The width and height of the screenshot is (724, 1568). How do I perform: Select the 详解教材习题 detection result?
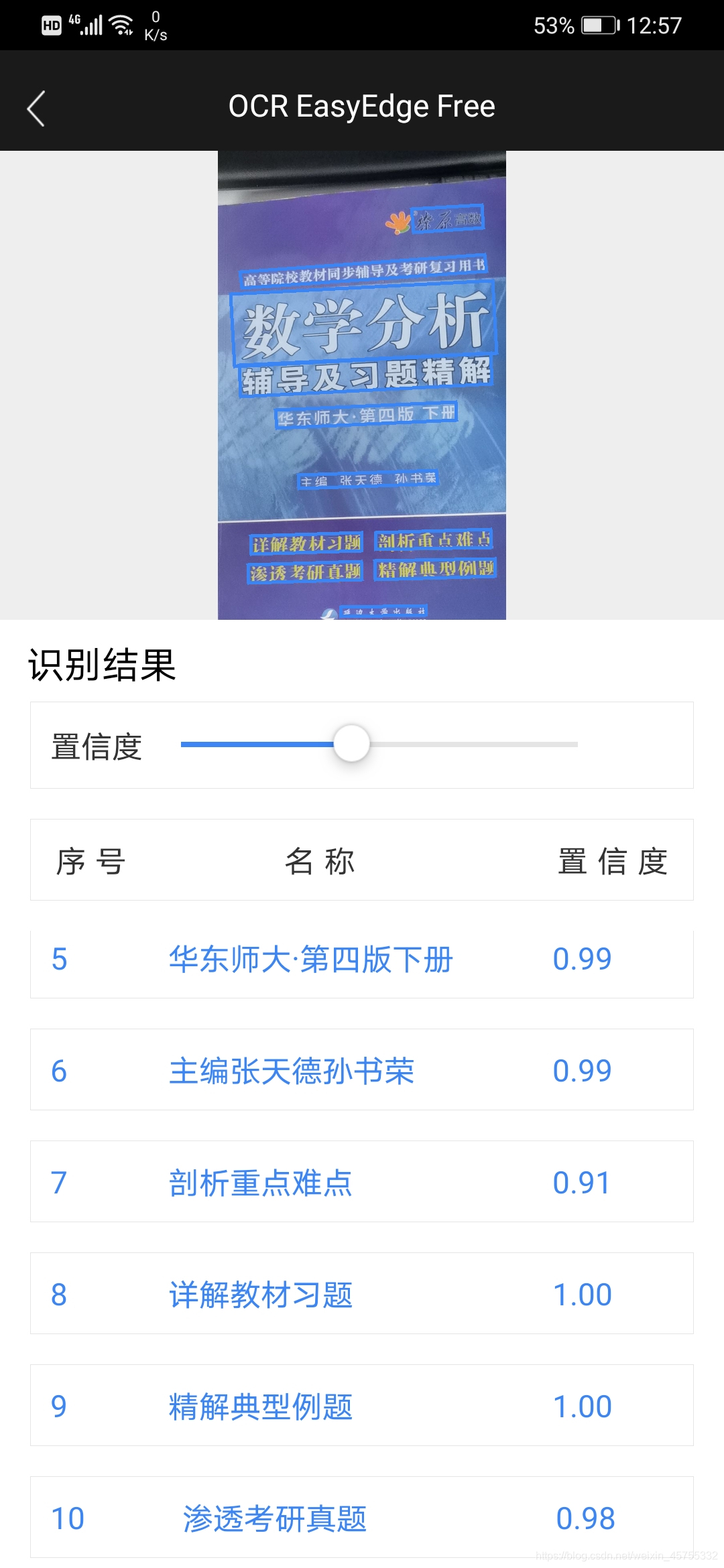pos(263,1293)
